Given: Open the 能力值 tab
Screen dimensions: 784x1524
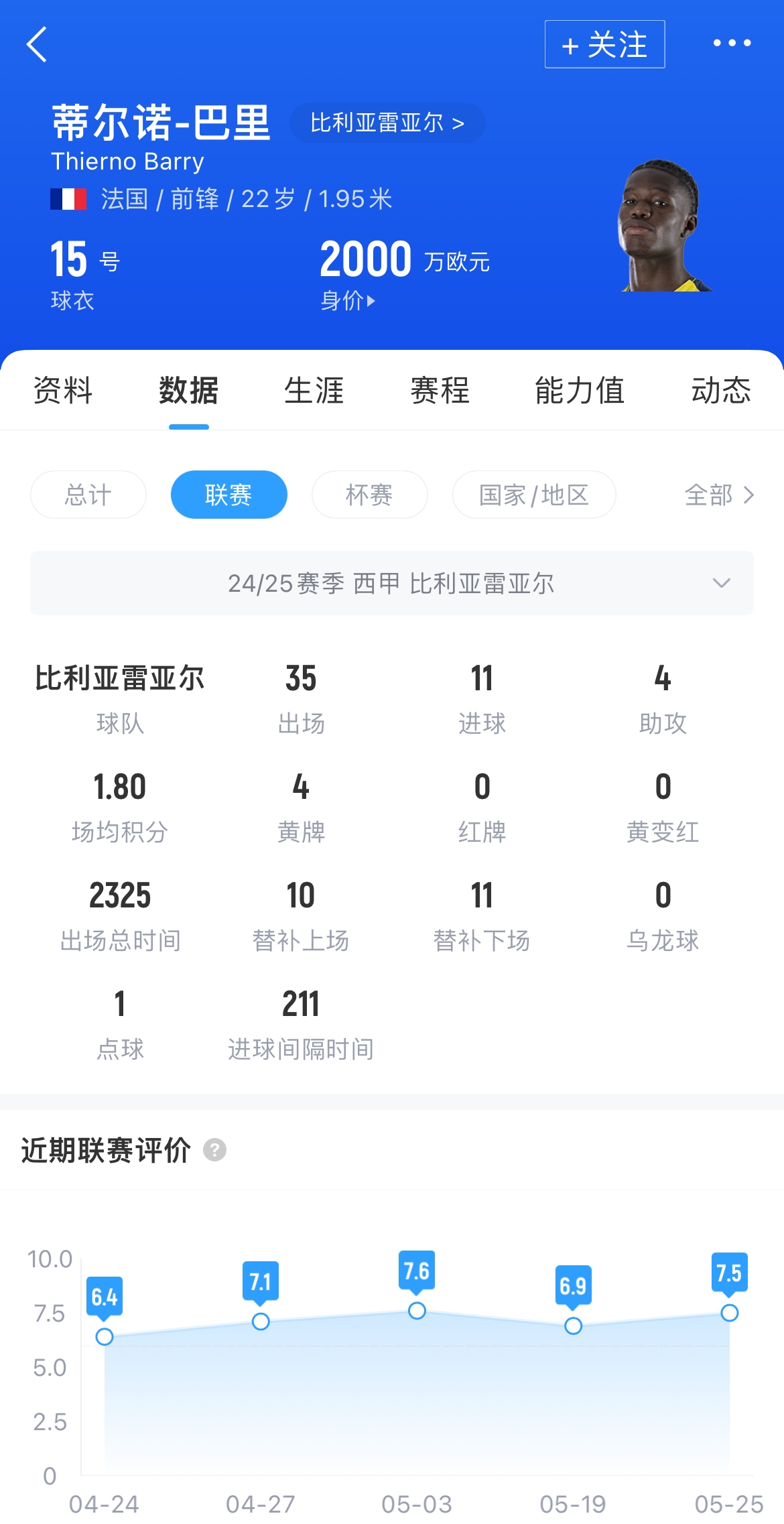Looking at the screenshot, I should [580, 390].
